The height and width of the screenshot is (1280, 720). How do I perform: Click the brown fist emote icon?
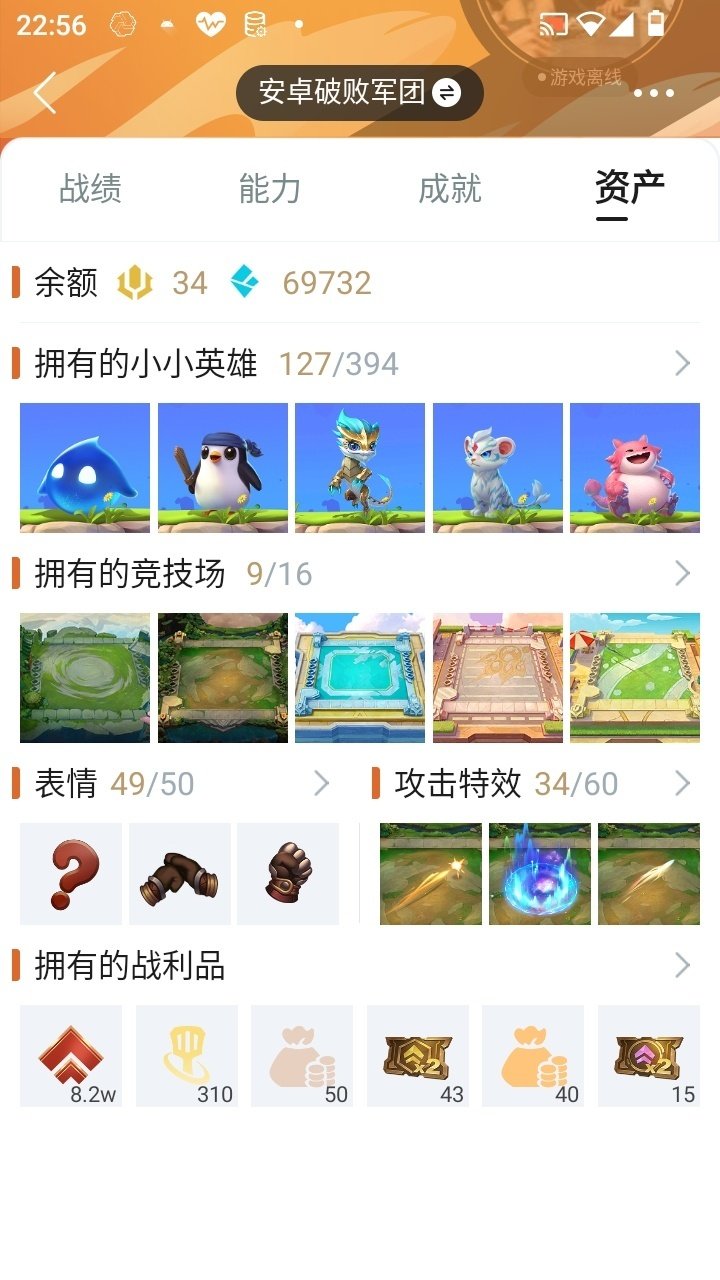287,872
